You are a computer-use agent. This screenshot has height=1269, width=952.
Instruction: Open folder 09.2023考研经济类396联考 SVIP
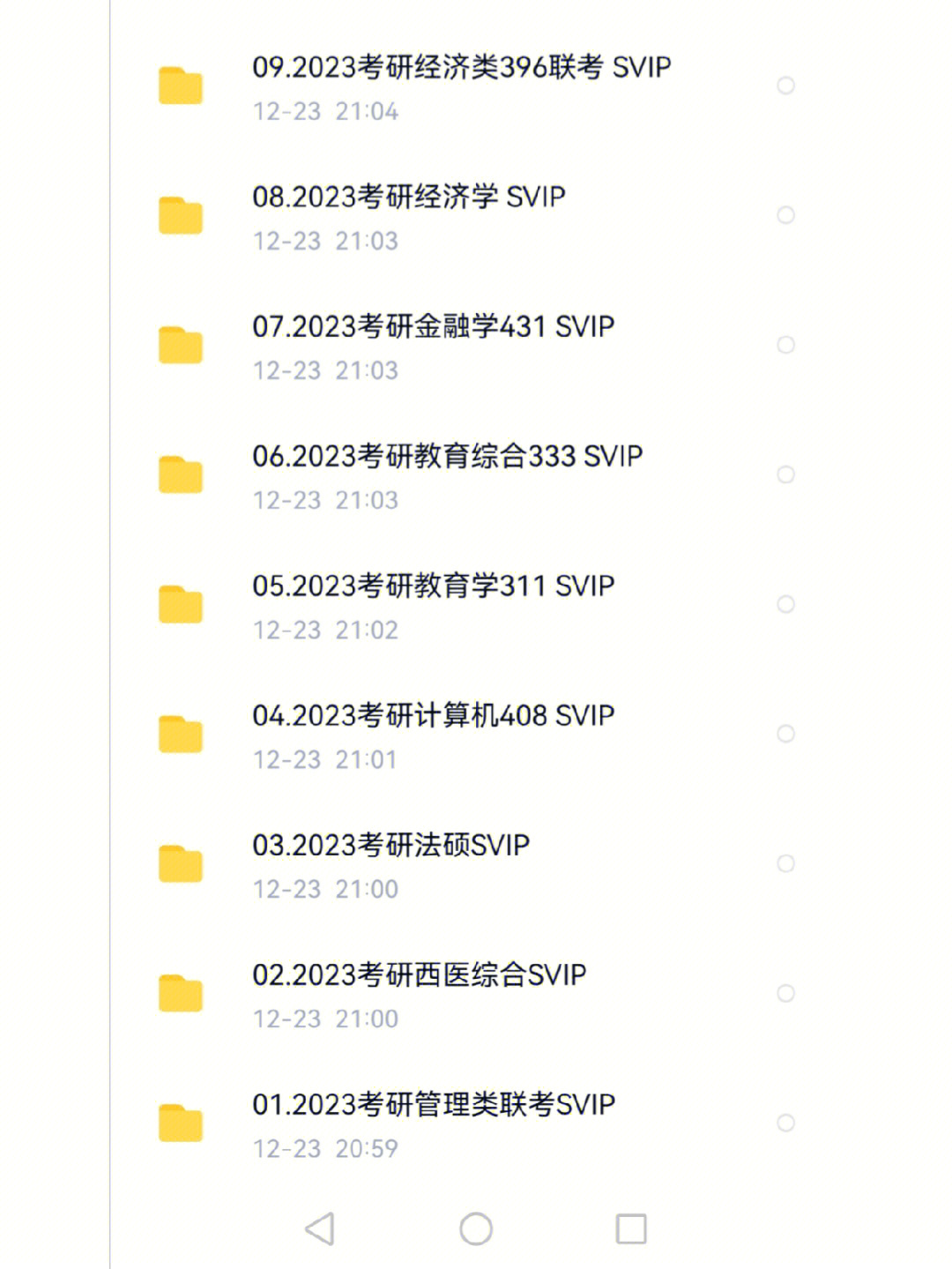[x=460, y=69]
